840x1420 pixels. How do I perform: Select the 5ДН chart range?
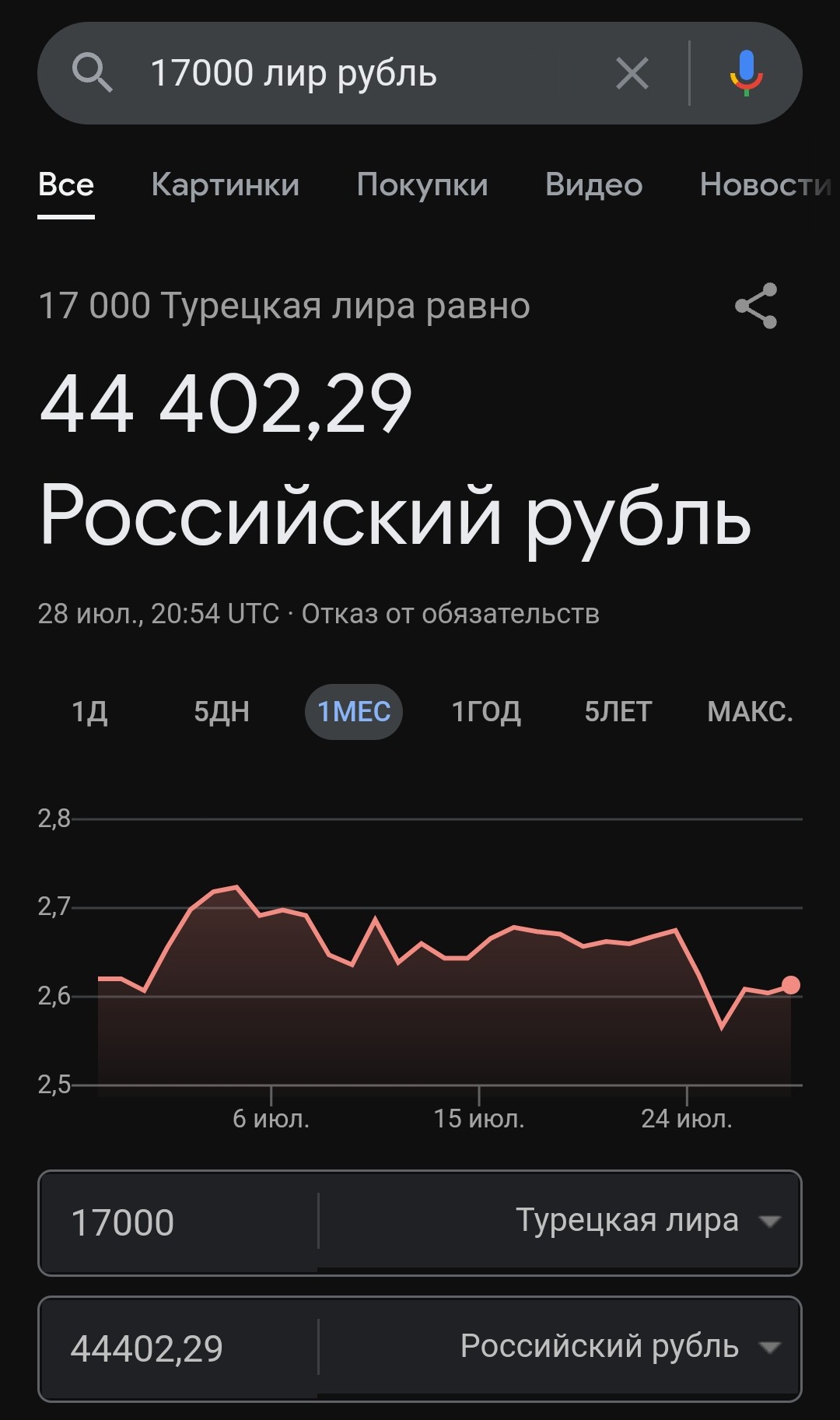pyautogui.click(x=222, y=712)
